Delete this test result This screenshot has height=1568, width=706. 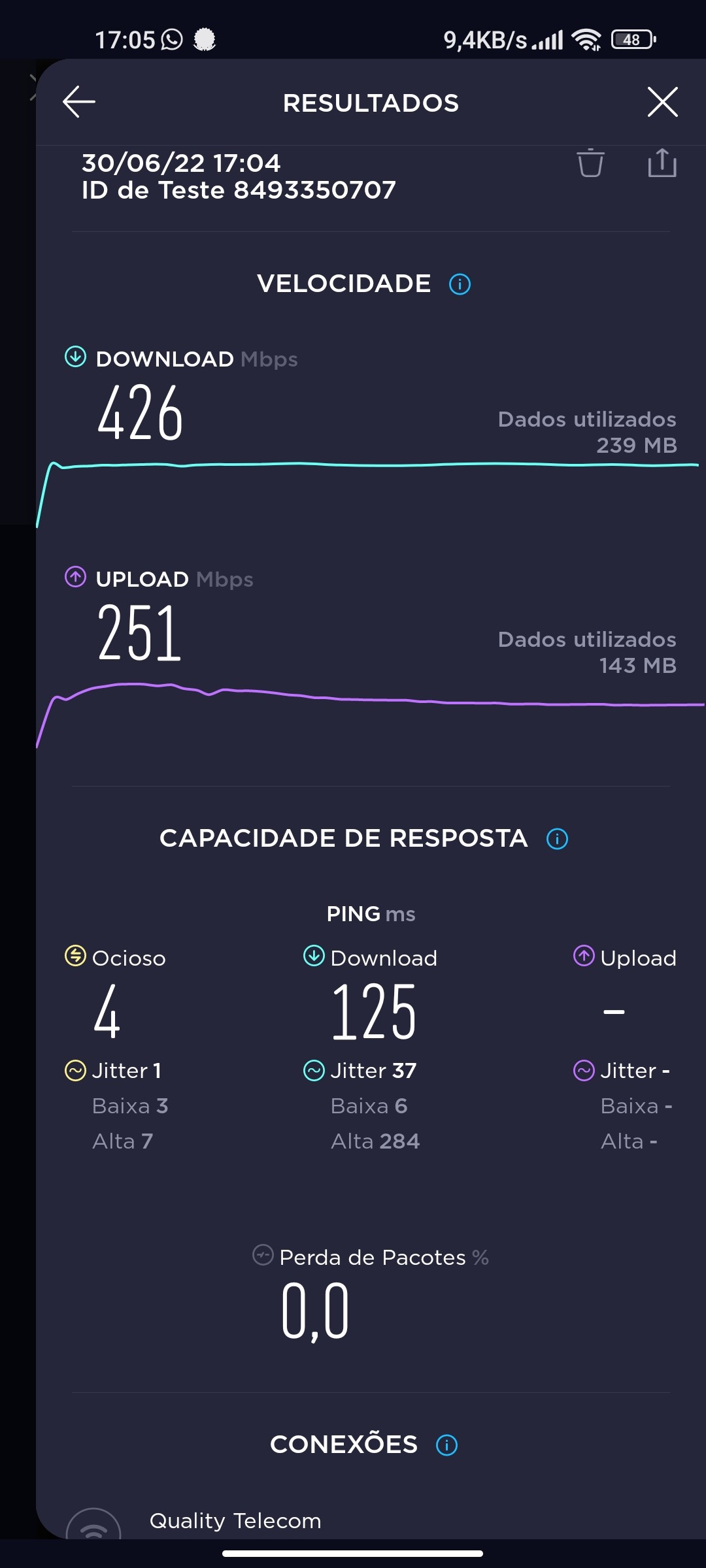coord(590,163)
